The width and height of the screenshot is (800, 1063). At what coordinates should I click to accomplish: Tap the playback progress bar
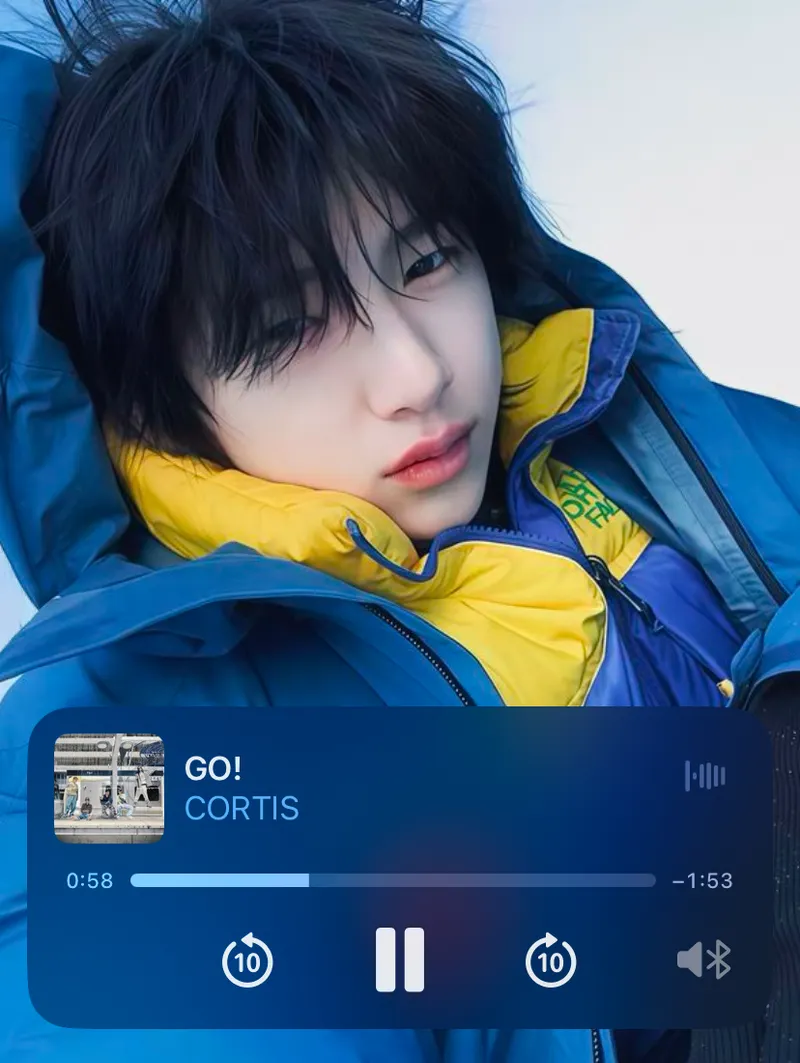click(x=392, y=881)
